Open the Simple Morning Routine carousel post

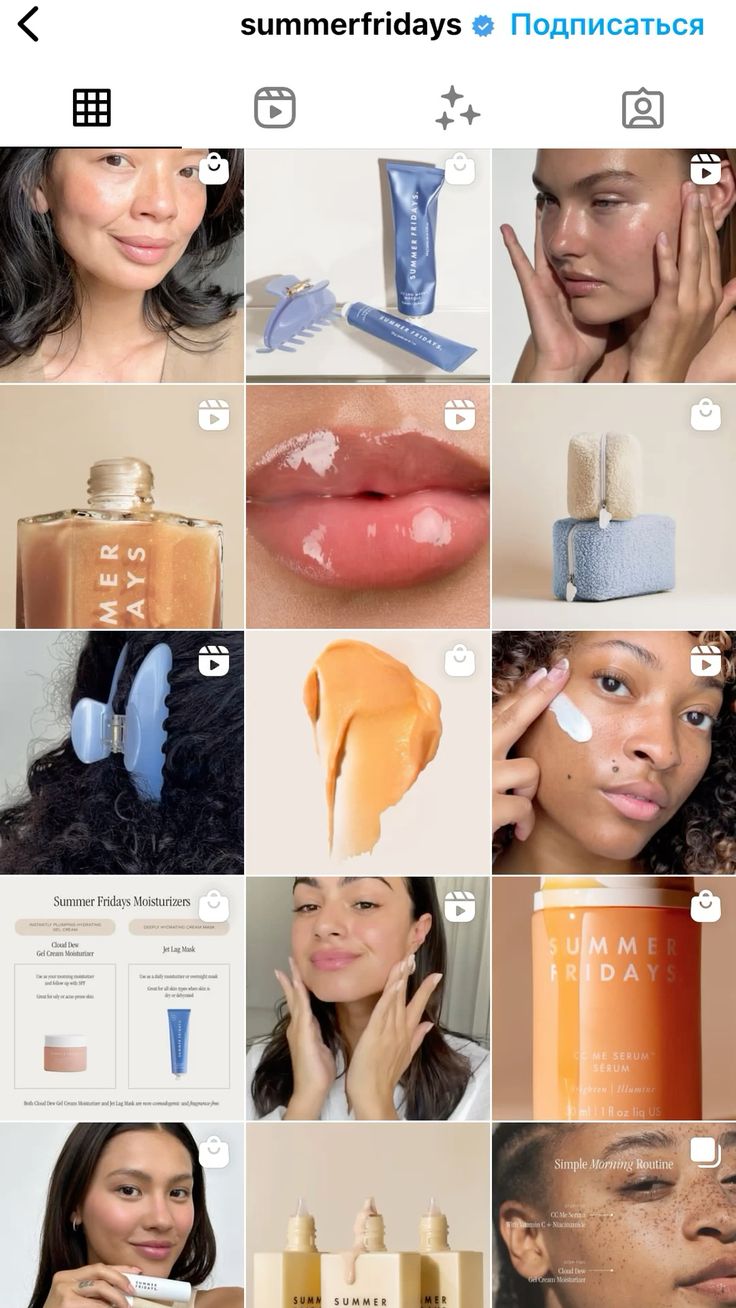coord(614,1215)
